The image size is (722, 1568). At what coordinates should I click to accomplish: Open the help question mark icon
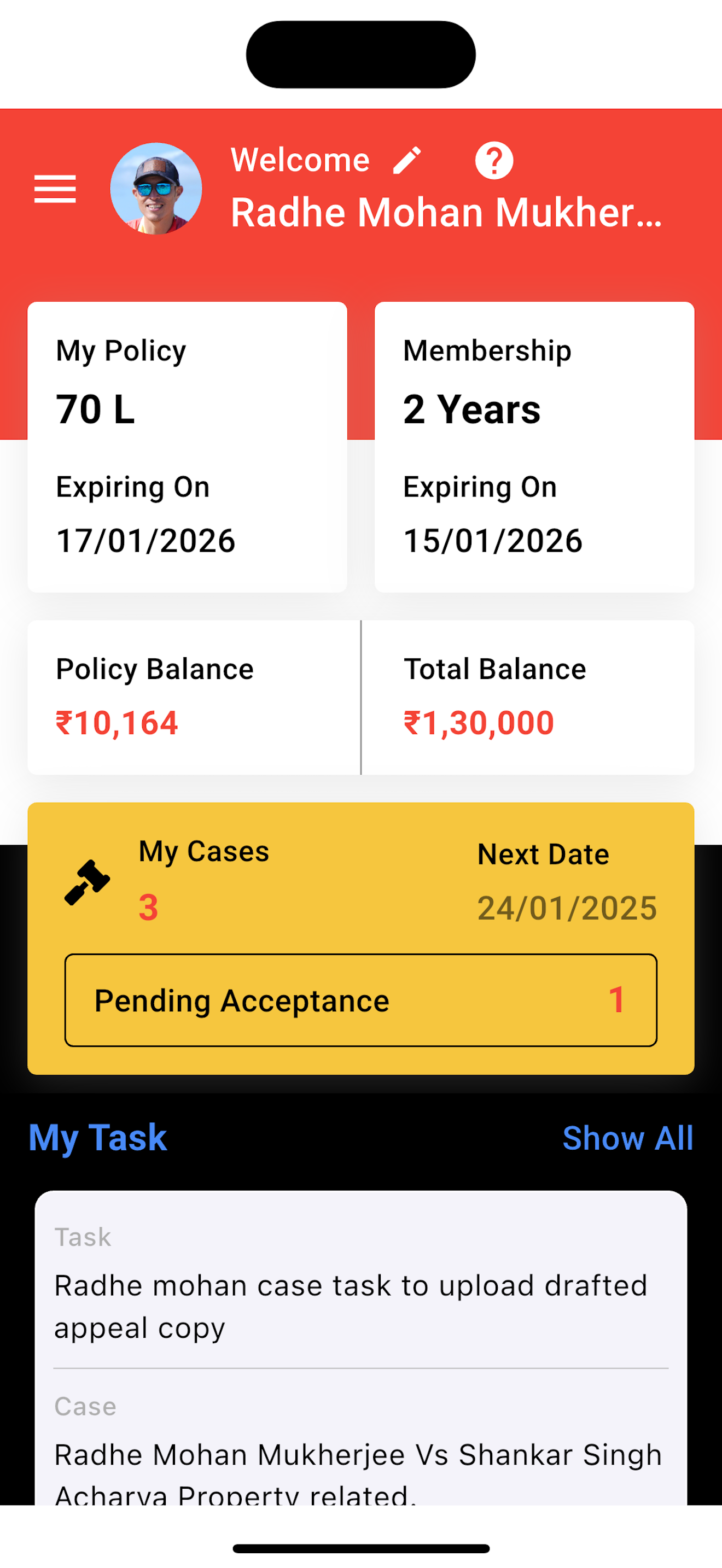[494, 161]
